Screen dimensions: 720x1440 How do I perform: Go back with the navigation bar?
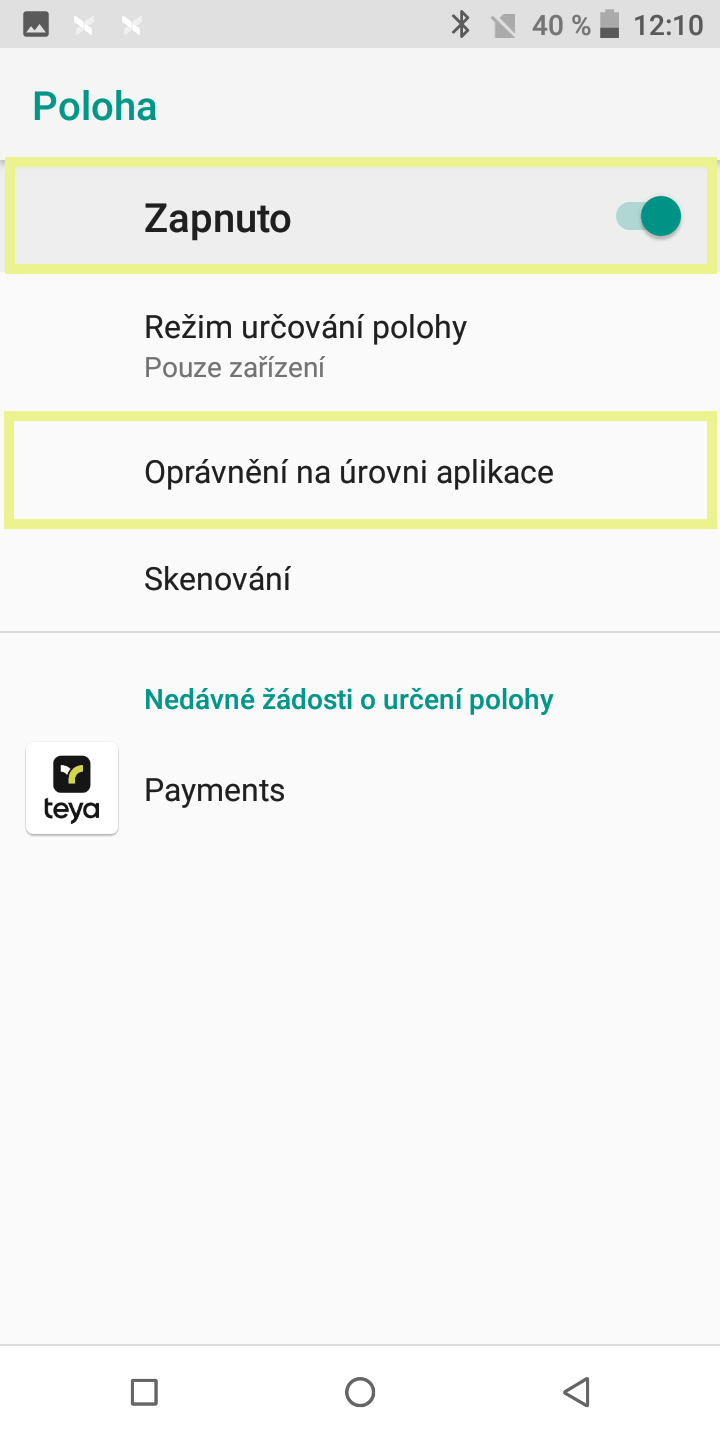click(575, 1392)
